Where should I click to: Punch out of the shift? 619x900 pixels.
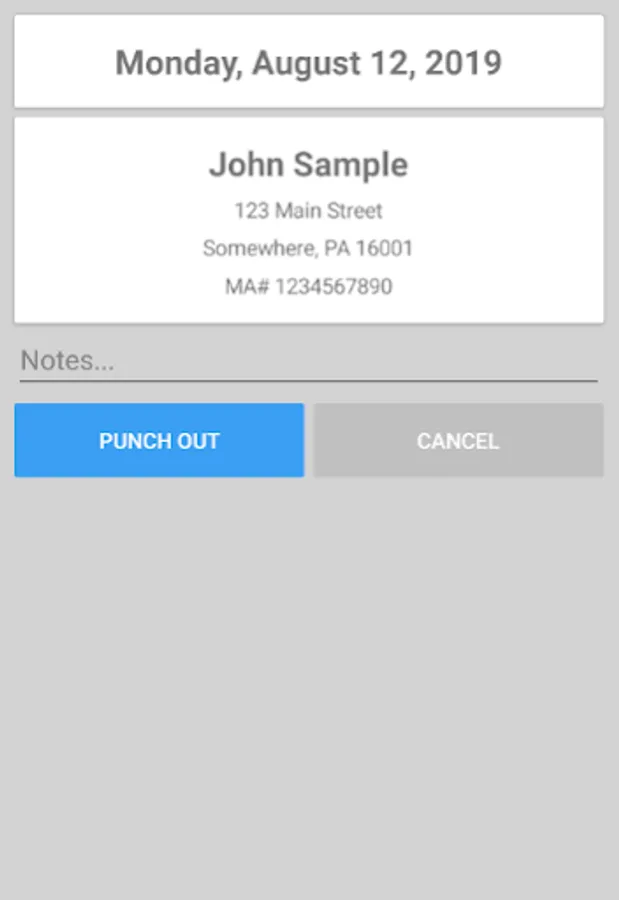click(159, 441)
